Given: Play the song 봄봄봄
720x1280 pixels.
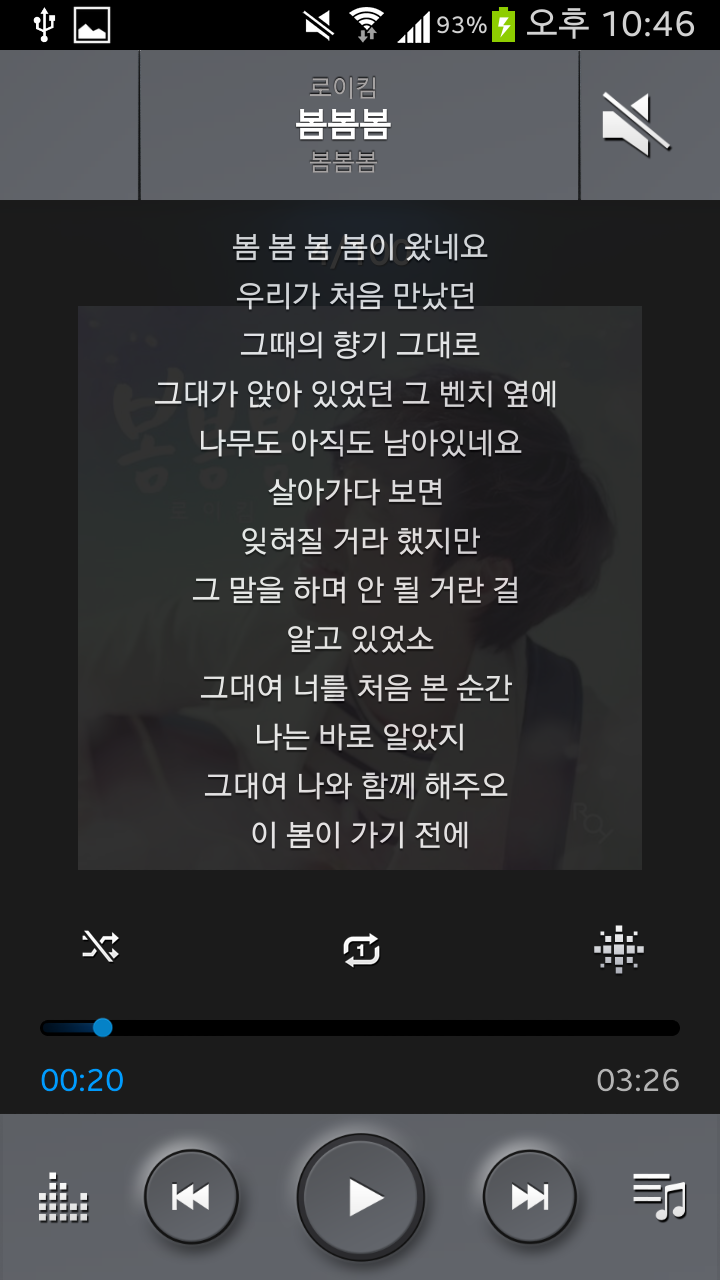Looking at the screenshot, I should (361, 1197).
